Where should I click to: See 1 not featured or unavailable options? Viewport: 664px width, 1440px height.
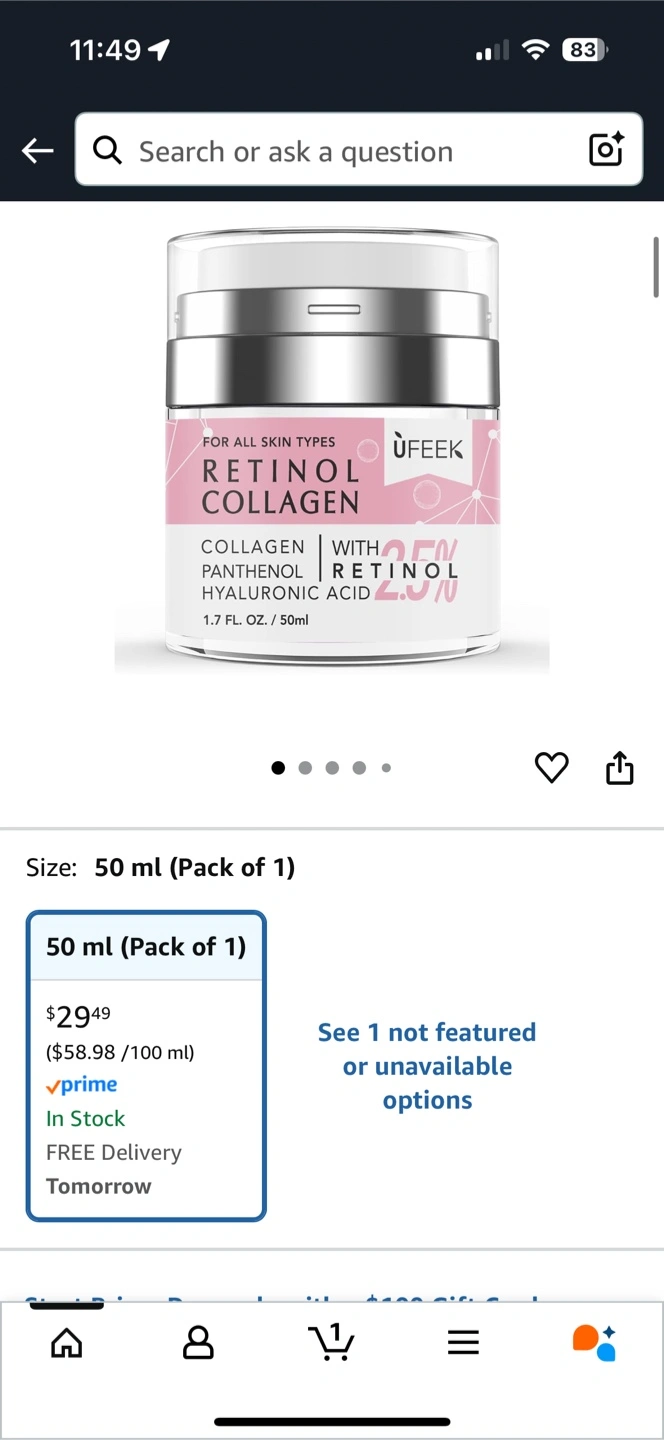(x=427, y=1066)
